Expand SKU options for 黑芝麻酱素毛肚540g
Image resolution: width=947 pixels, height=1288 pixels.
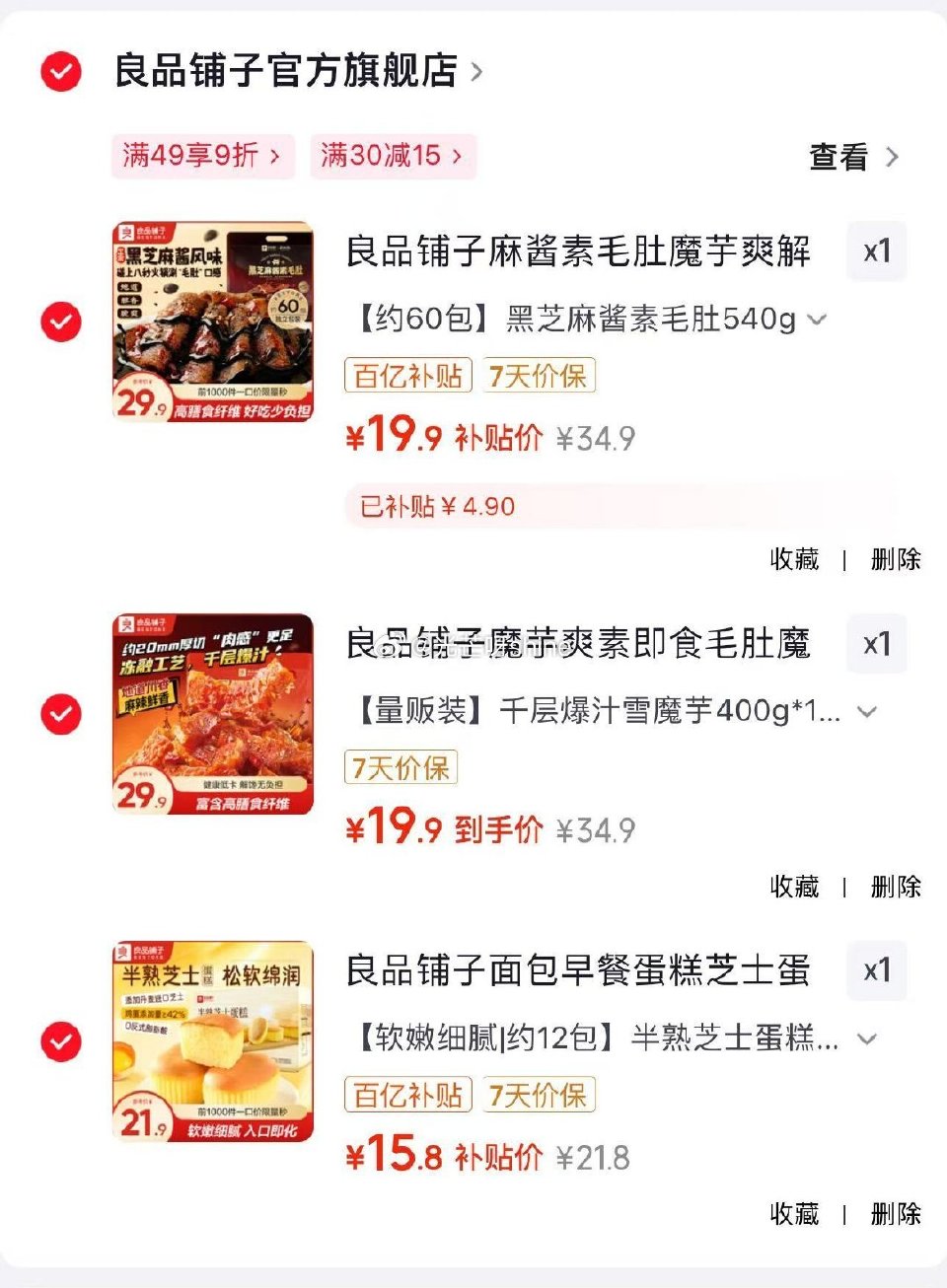817,319
